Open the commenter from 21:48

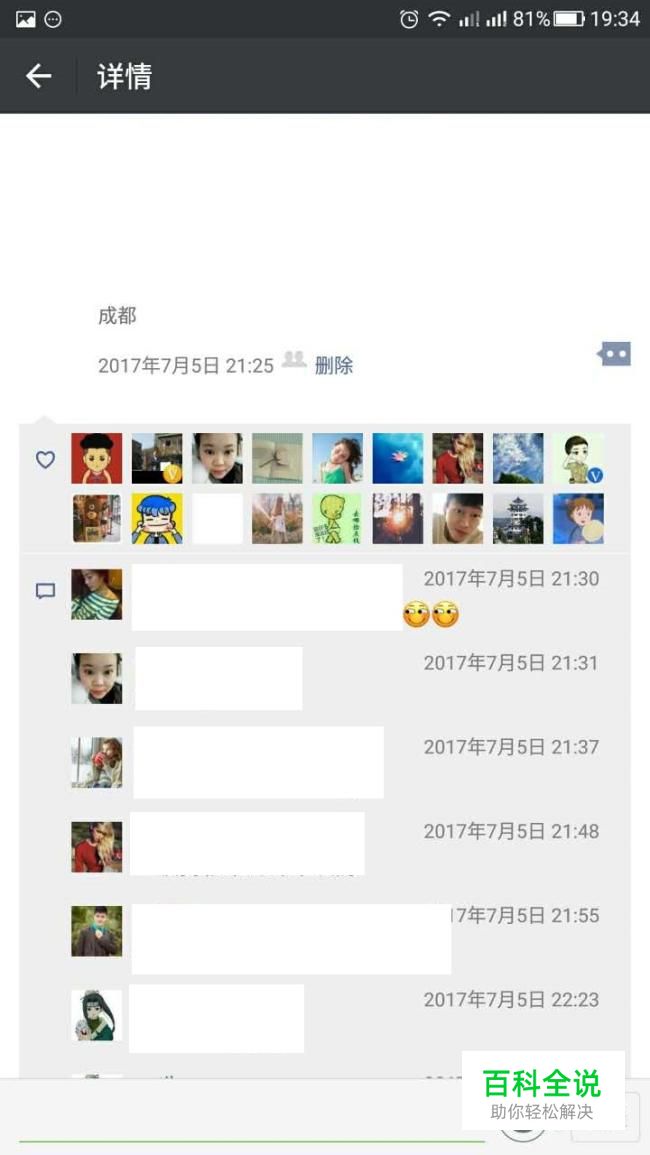[97, 847]
